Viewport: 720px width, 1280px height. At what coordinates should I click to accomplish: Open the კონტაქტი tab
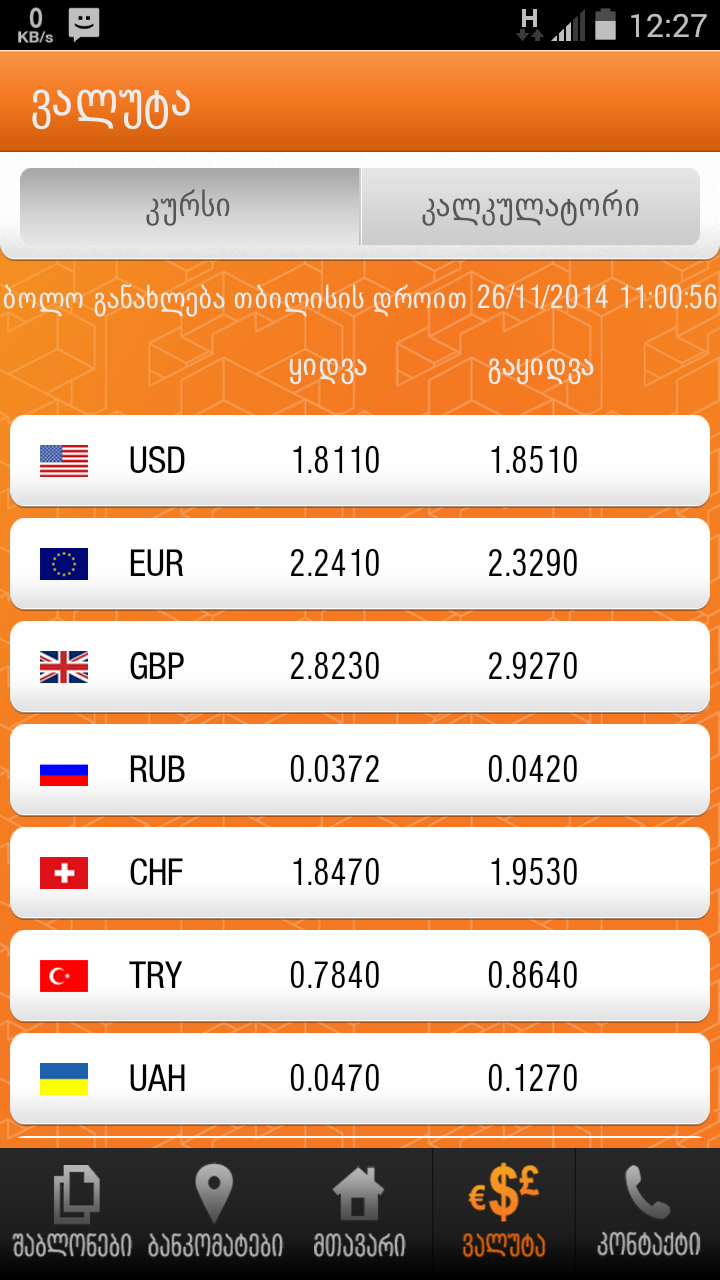(x=648, y=1214)
